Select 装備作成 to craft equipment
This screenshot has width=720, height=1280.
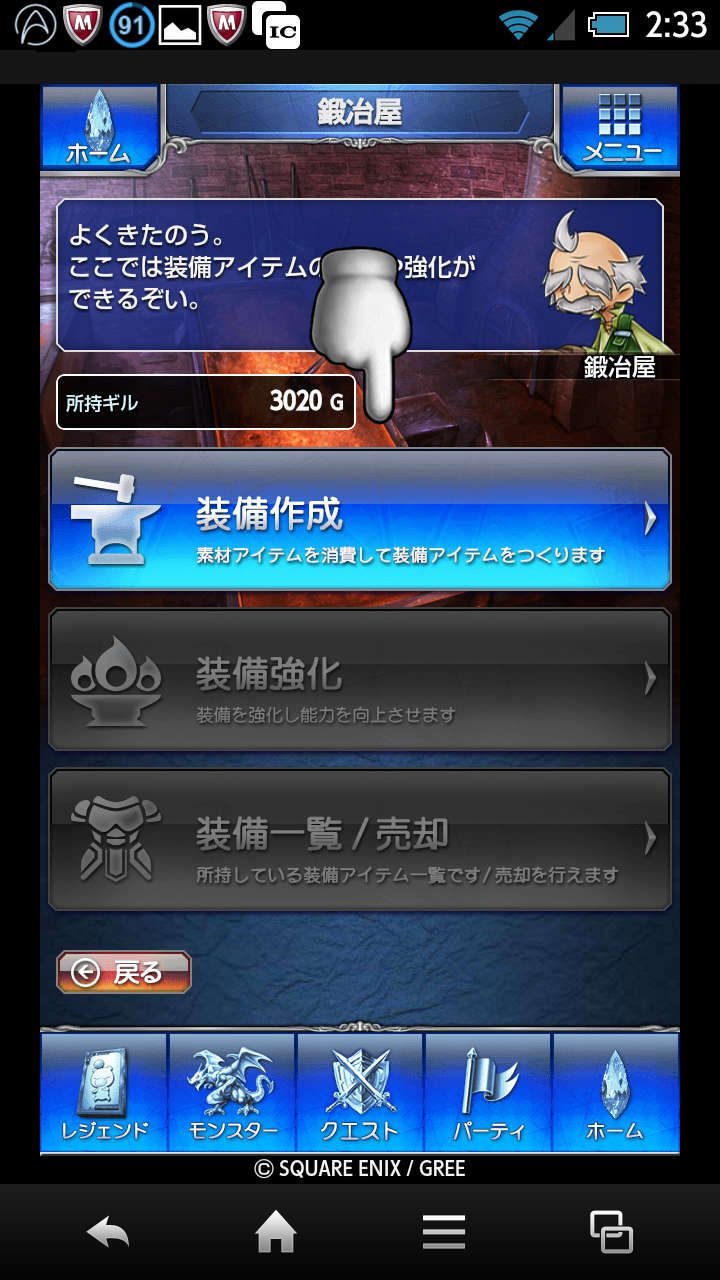360,519
